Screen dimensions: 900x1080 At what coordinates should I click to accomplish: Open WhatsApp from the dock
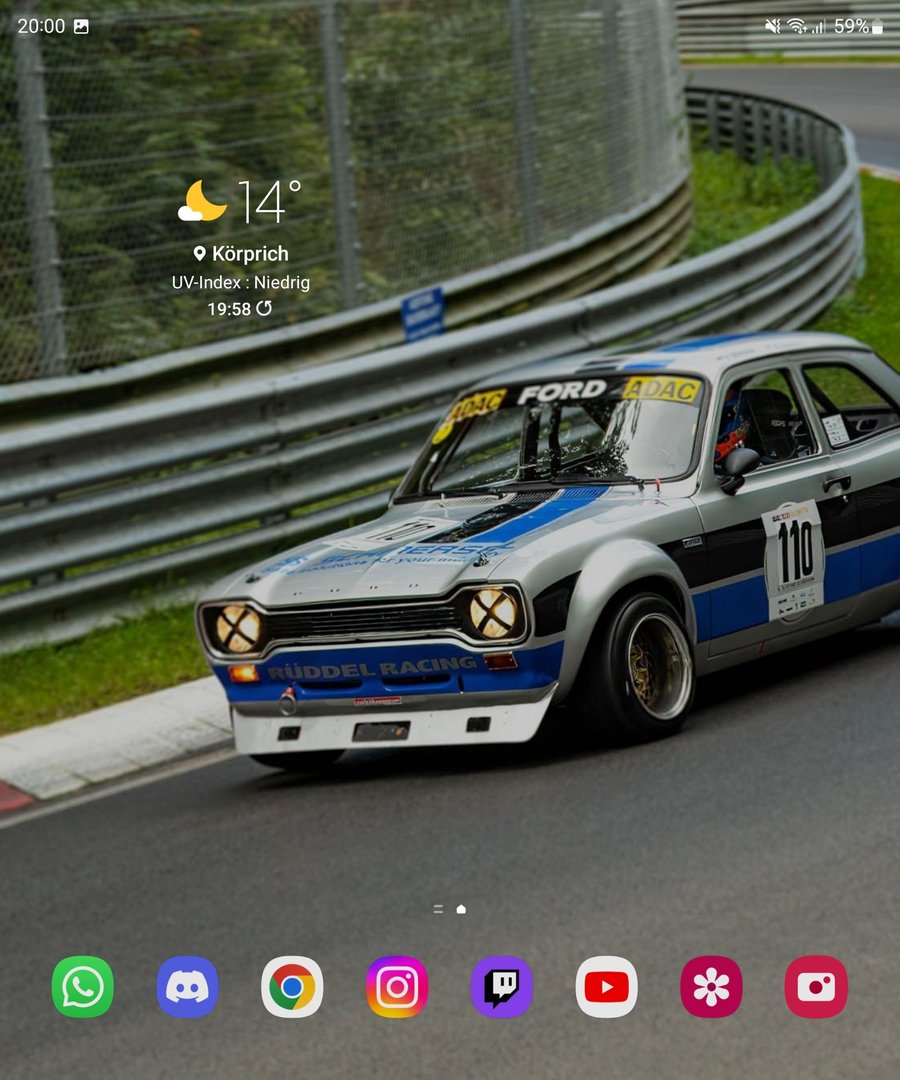[83, 987]
